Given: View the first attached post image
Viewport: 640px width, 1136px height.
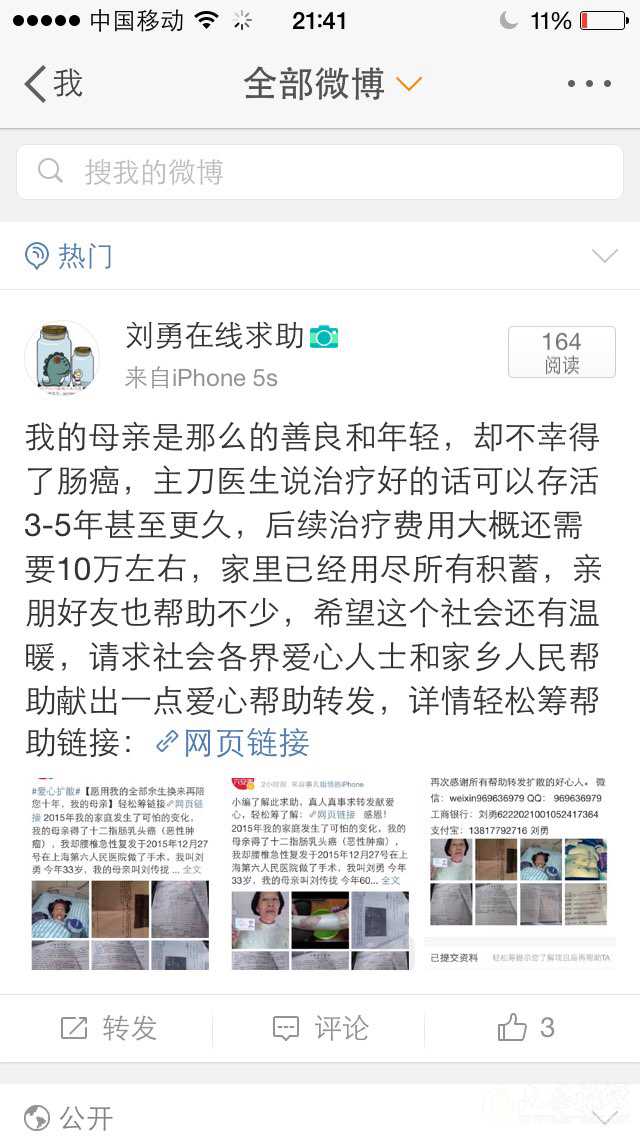Looking at the screenshot, I should 119,872.
